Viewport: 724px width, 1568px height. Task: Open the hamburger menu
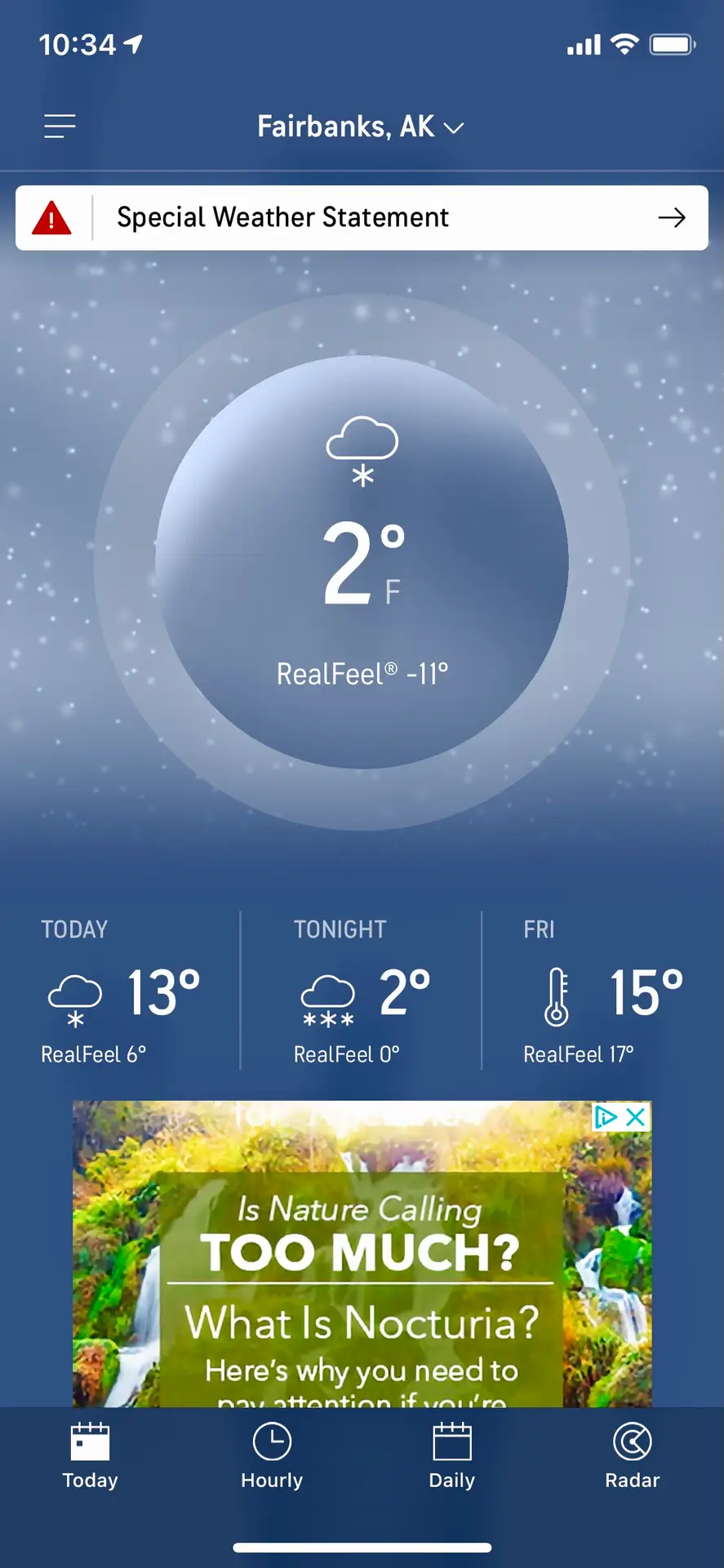pos(60,127)
